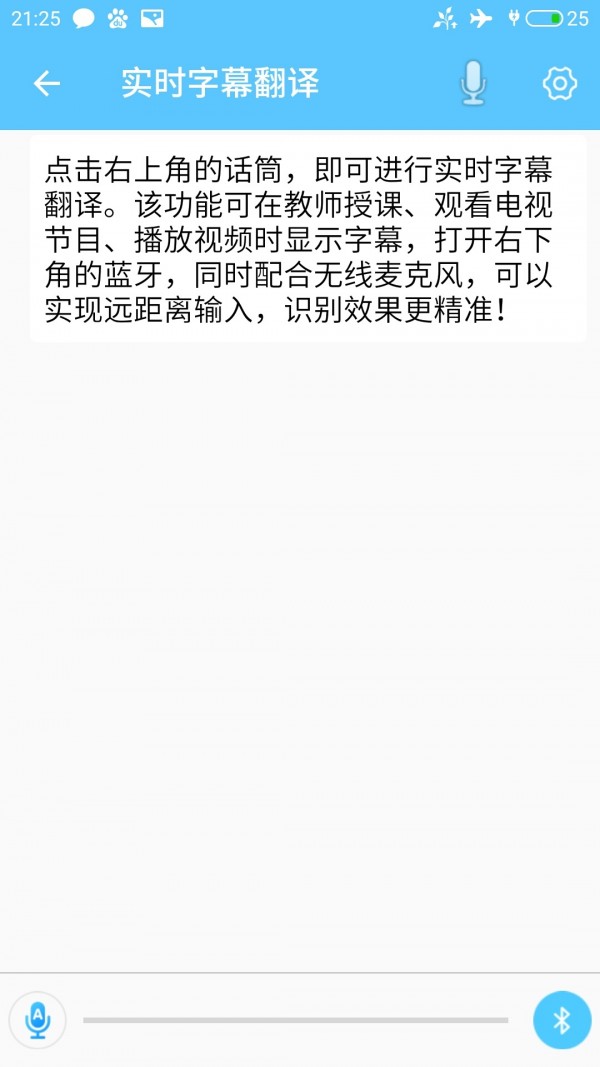
Task: Go back using the arrow icon
Action: [47, 84]
